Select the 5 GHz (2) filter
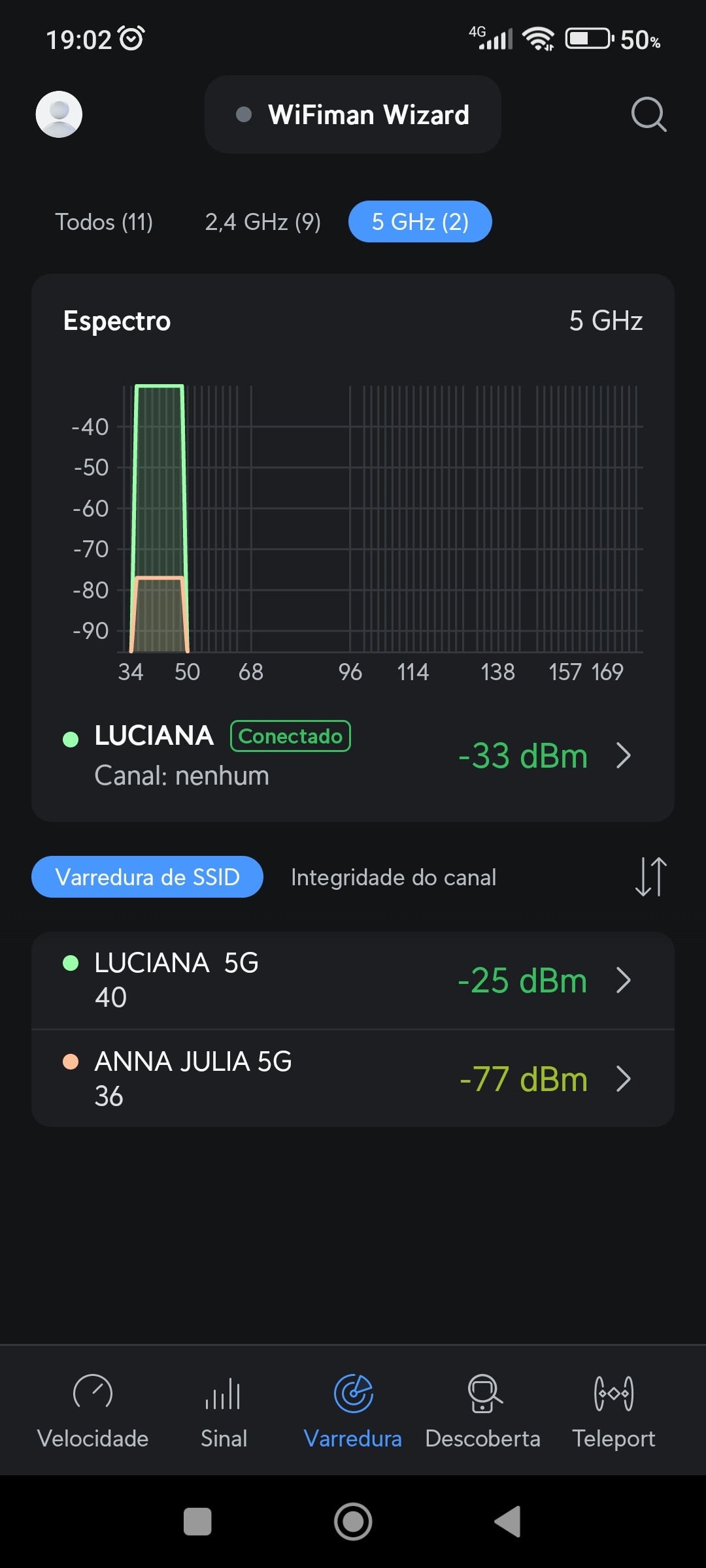The width and height of the screenshot is (706, 1568). click(x=420, y=222)
